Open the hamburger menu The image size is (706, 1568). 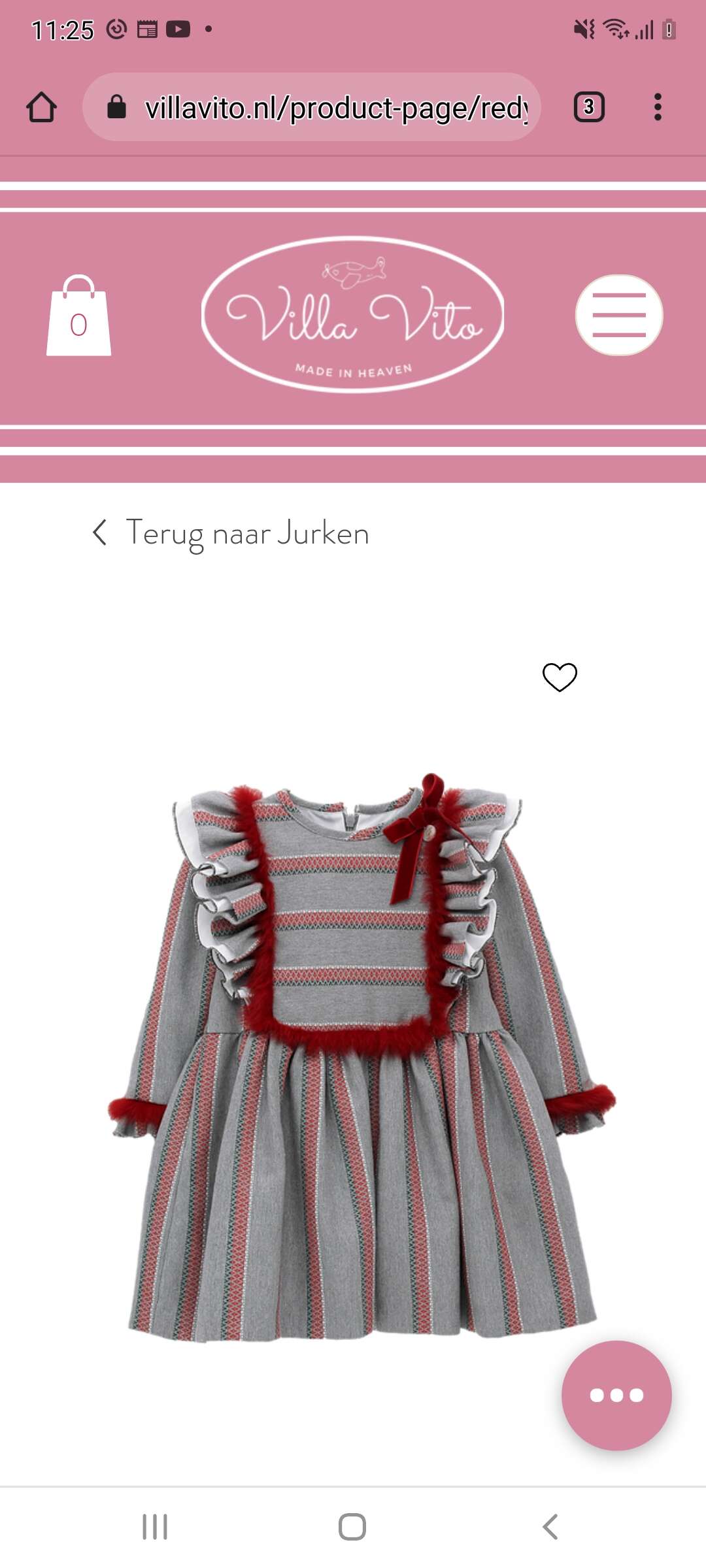(618, 315)
